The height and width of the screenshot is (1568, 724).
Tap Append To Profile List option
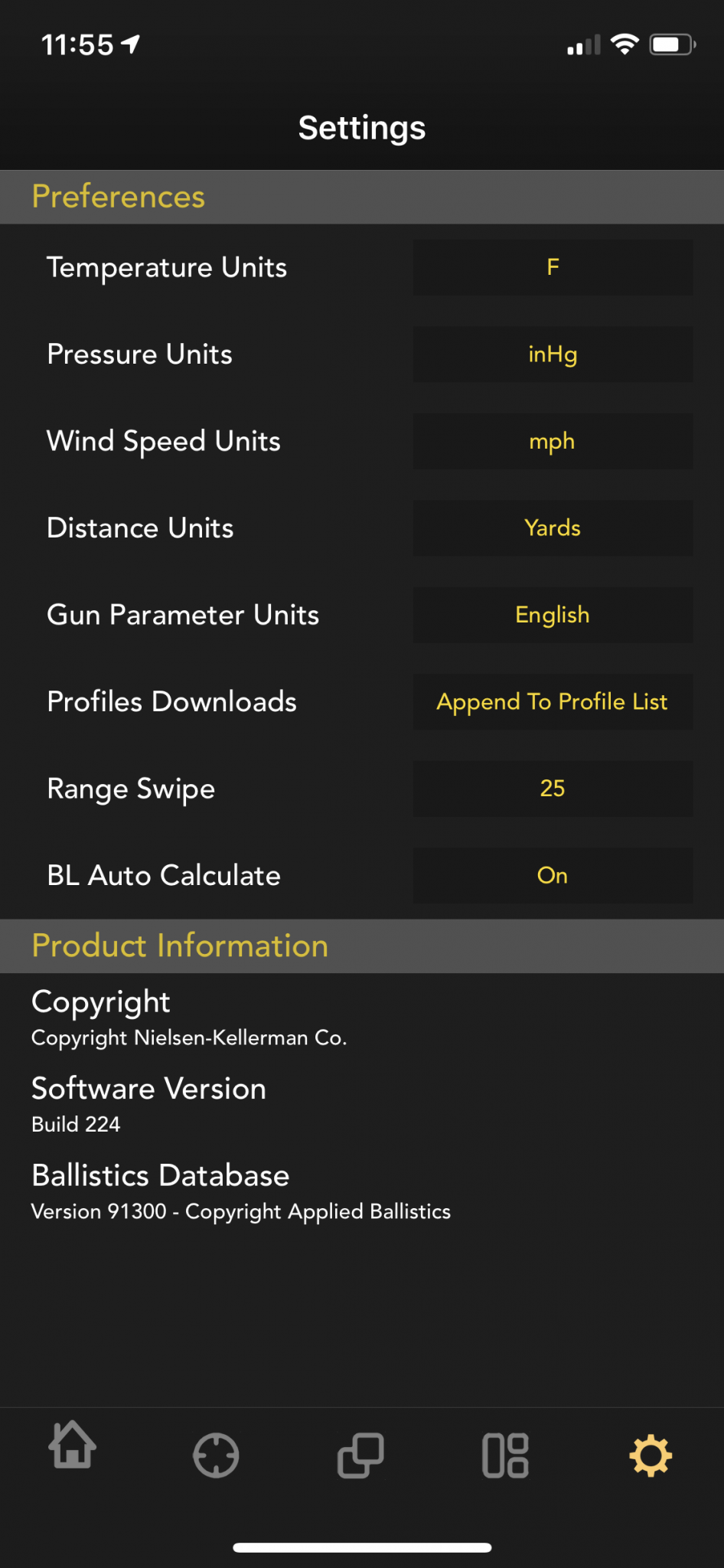[x=553, y=701]
